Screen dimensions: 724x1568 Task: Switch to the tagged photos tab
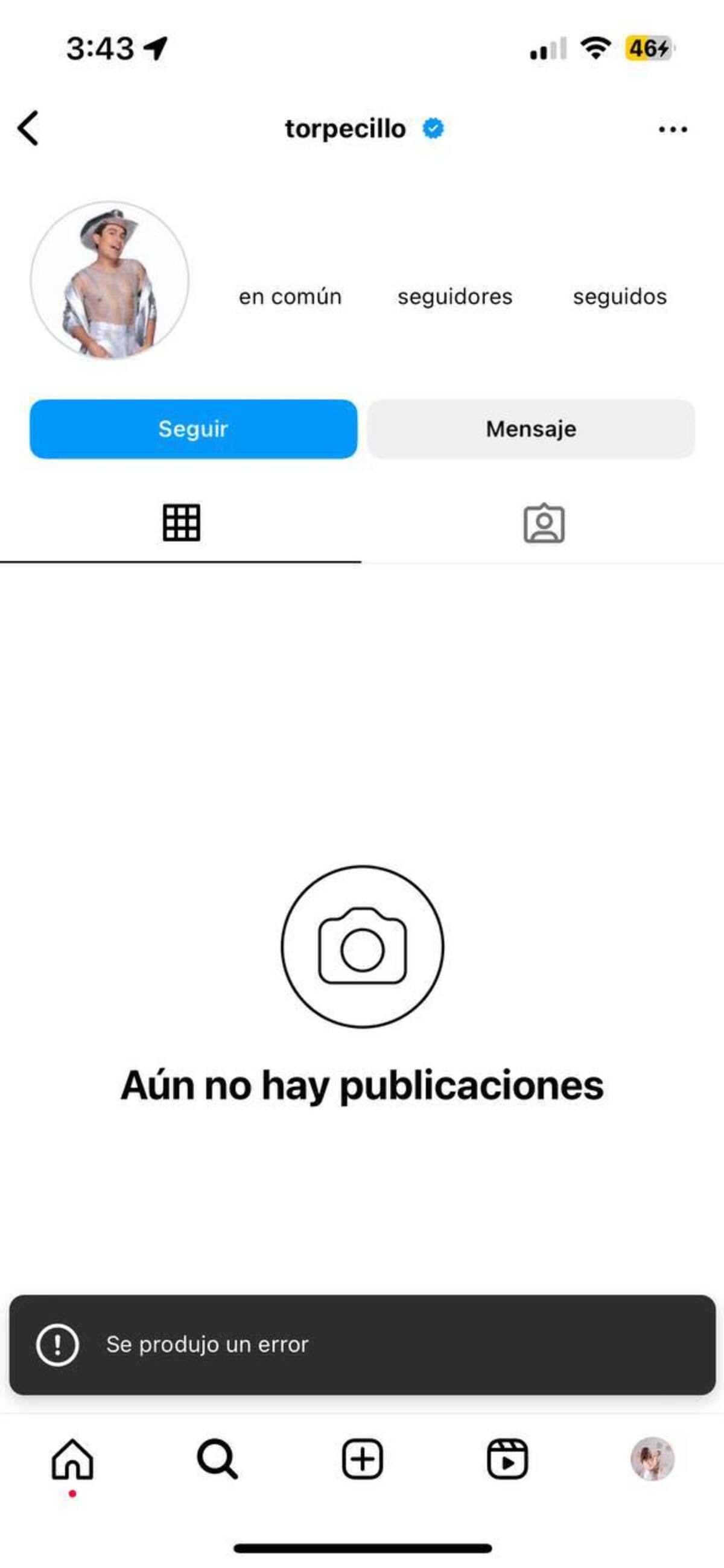[543, 524]
